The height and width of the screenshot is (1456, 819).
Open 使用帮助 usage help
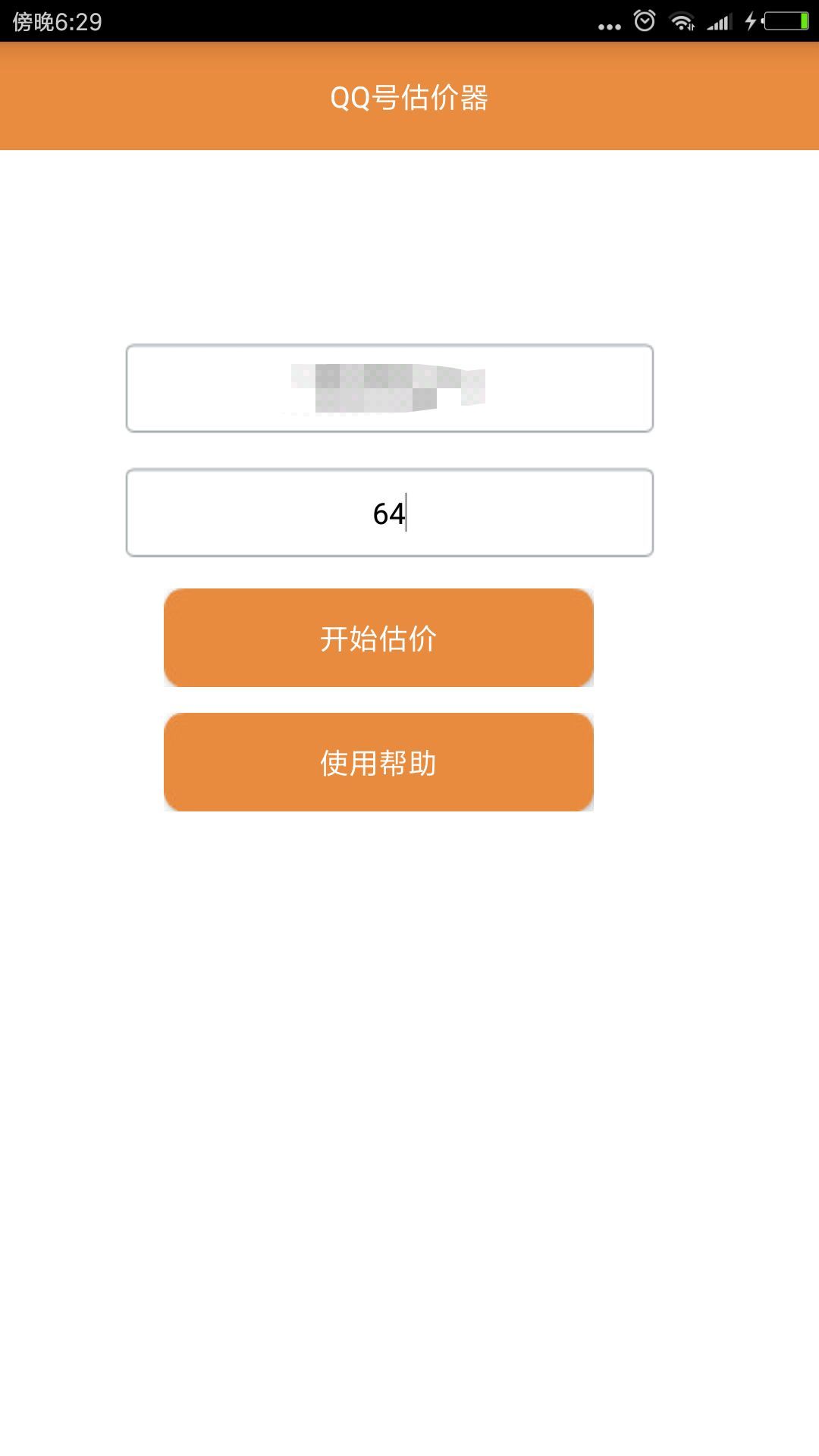(x=378, y=762)
